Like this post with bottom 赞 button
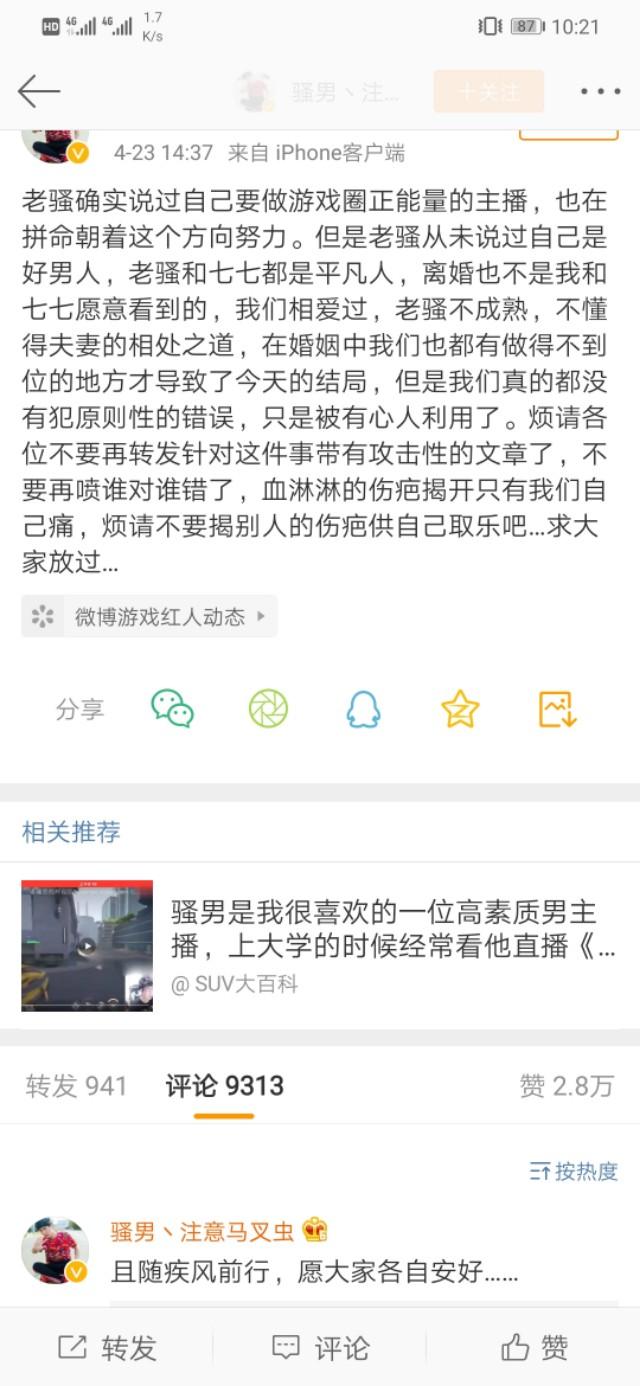 pyautogui.click(x=534, y=1347)
